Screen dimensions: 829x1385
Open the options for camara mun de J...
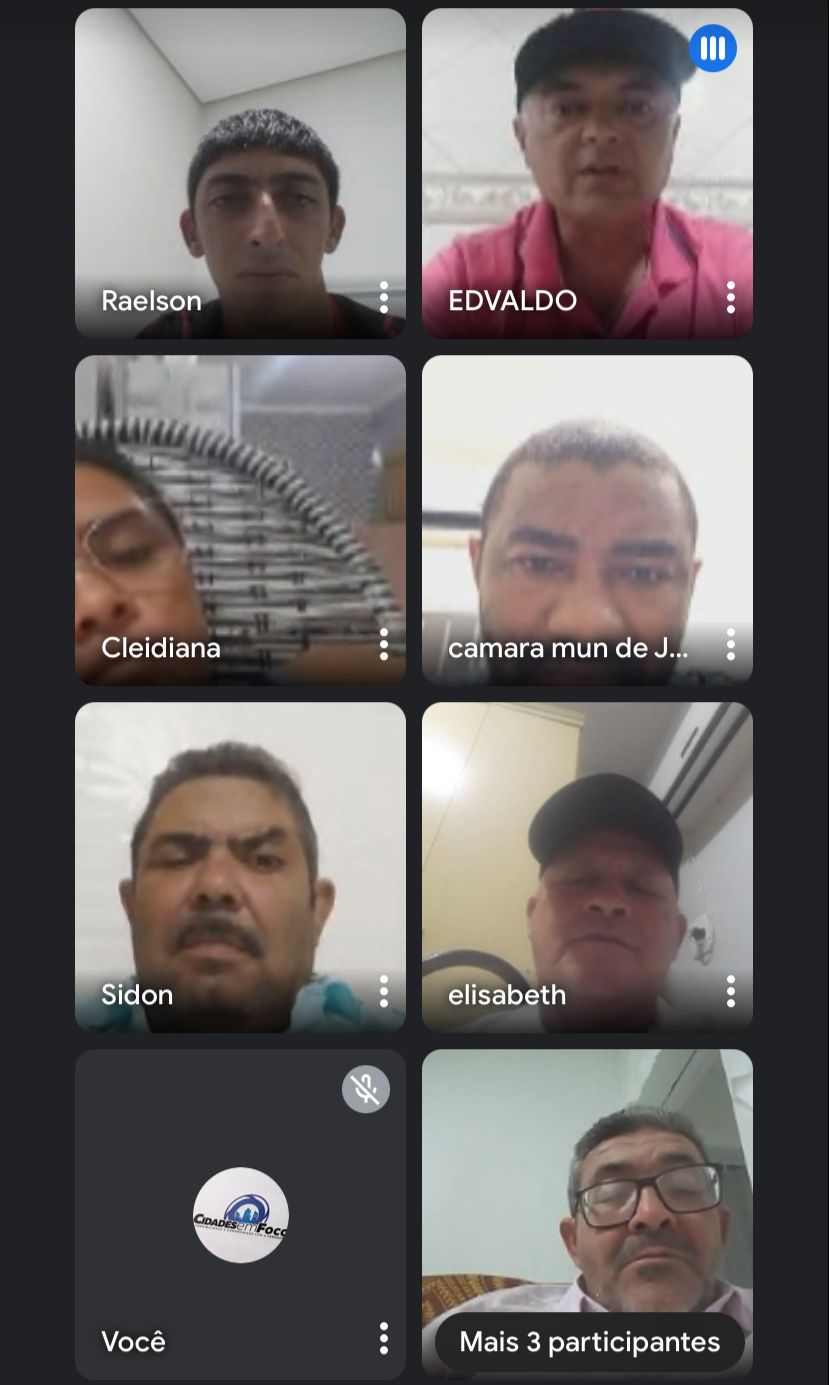(730, 644)
